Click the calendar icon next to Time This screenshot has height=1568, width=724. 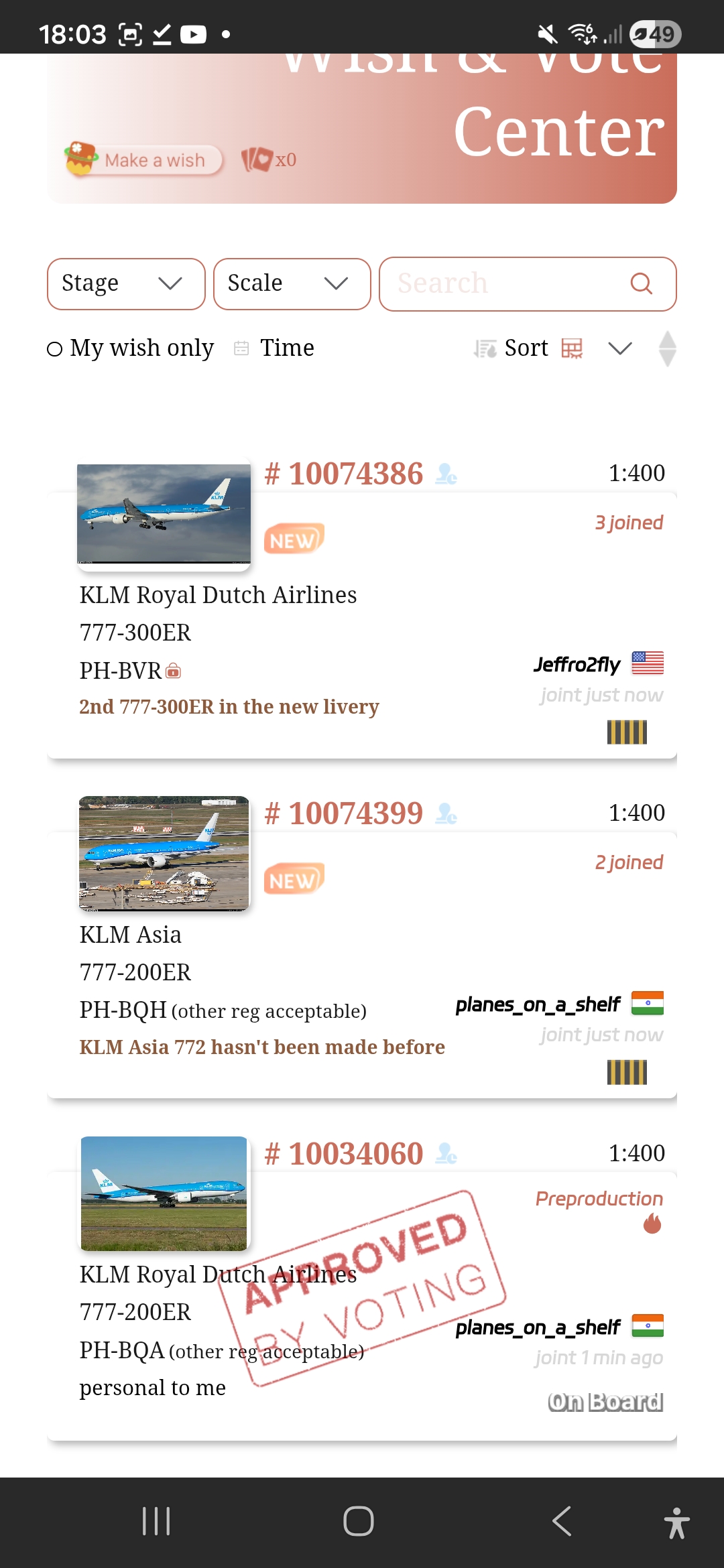coord(241,347)
